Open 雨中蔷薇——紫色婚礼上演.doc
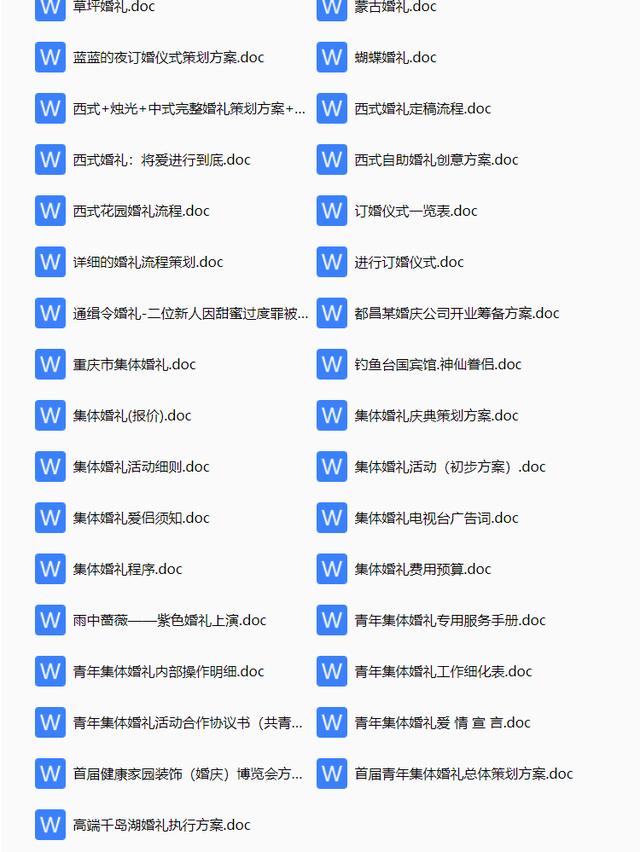 (x=169, y=620)
